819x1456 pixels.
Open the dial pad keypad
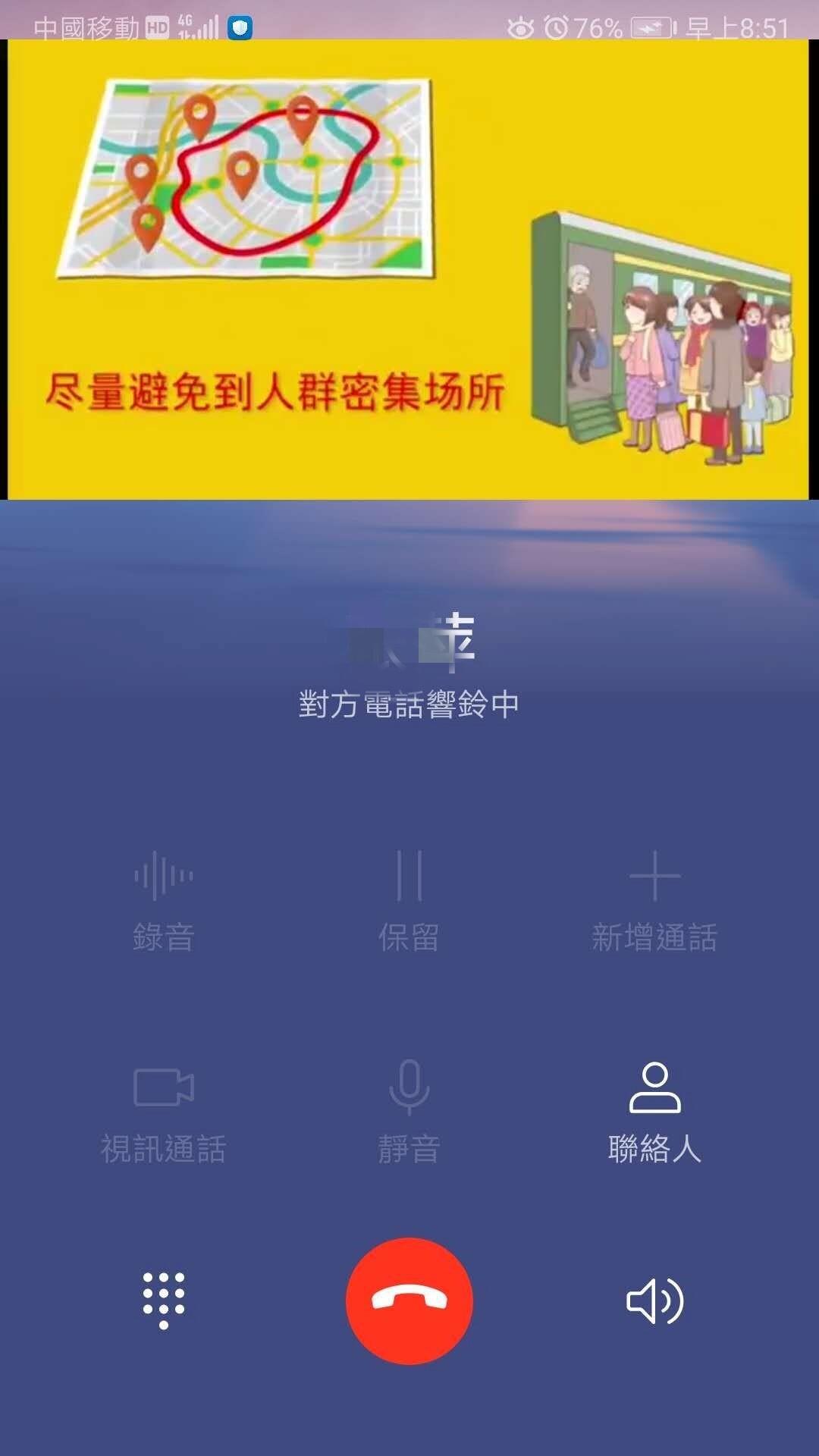tap(164, 1301)
